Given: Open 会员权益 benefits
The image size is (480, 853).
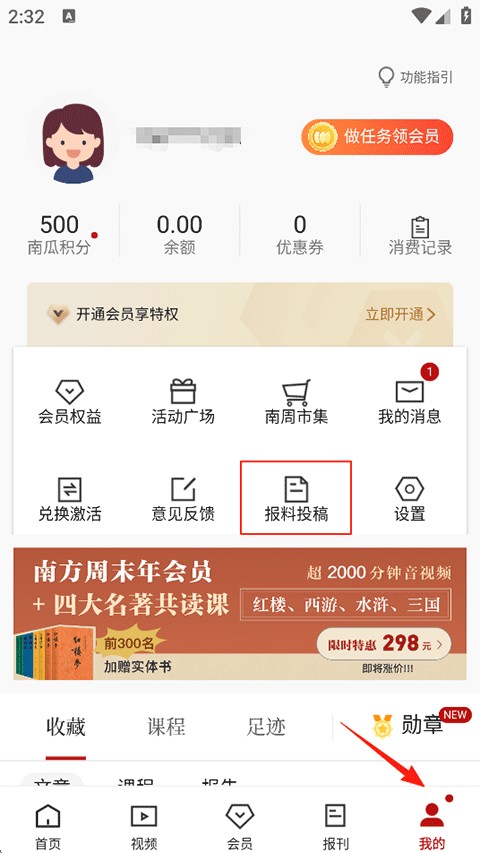Looking at the screenshot, I should coord(70,403).
